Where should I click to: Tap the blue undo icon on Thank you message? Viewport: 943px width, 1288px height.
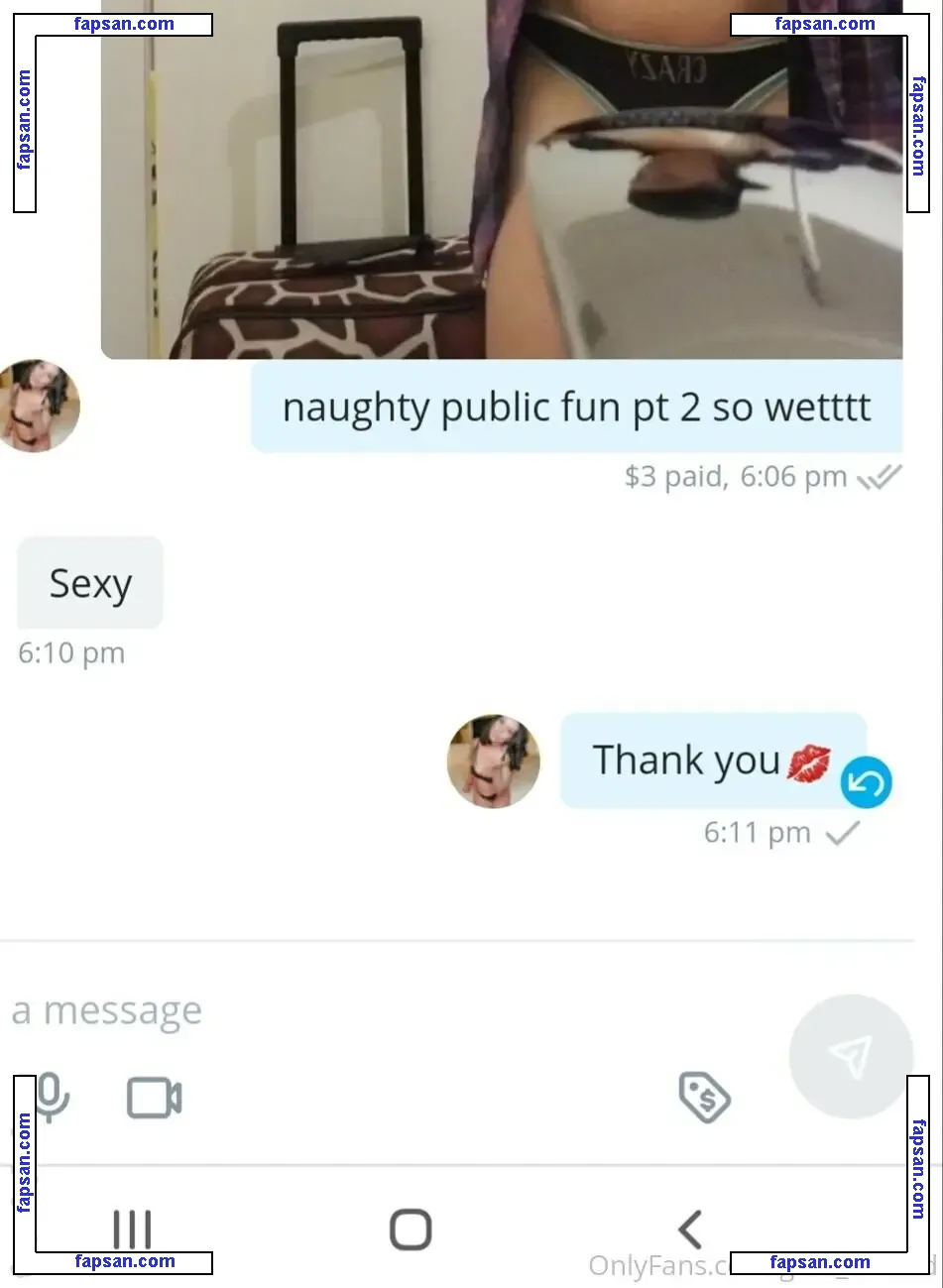click(866, 783)
